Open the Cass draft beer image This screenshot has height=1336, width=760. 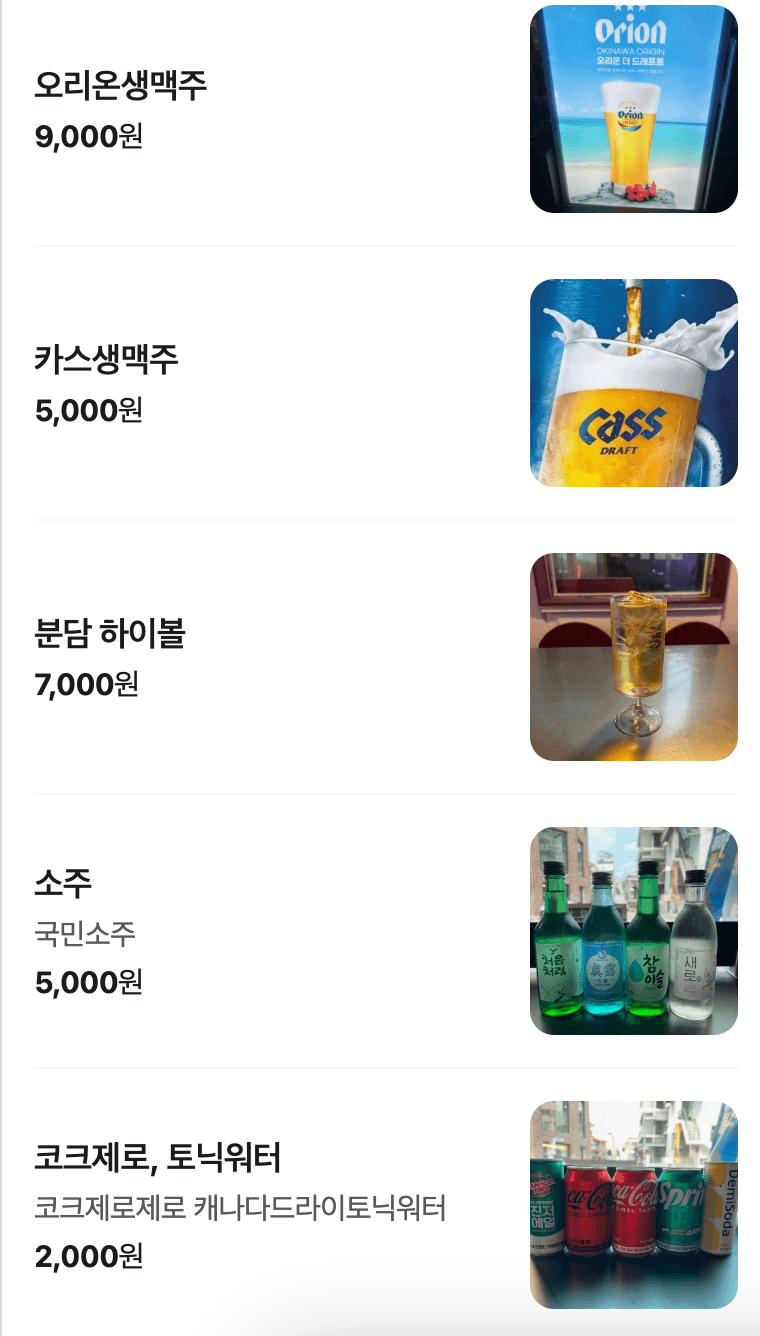click(633, 383)
